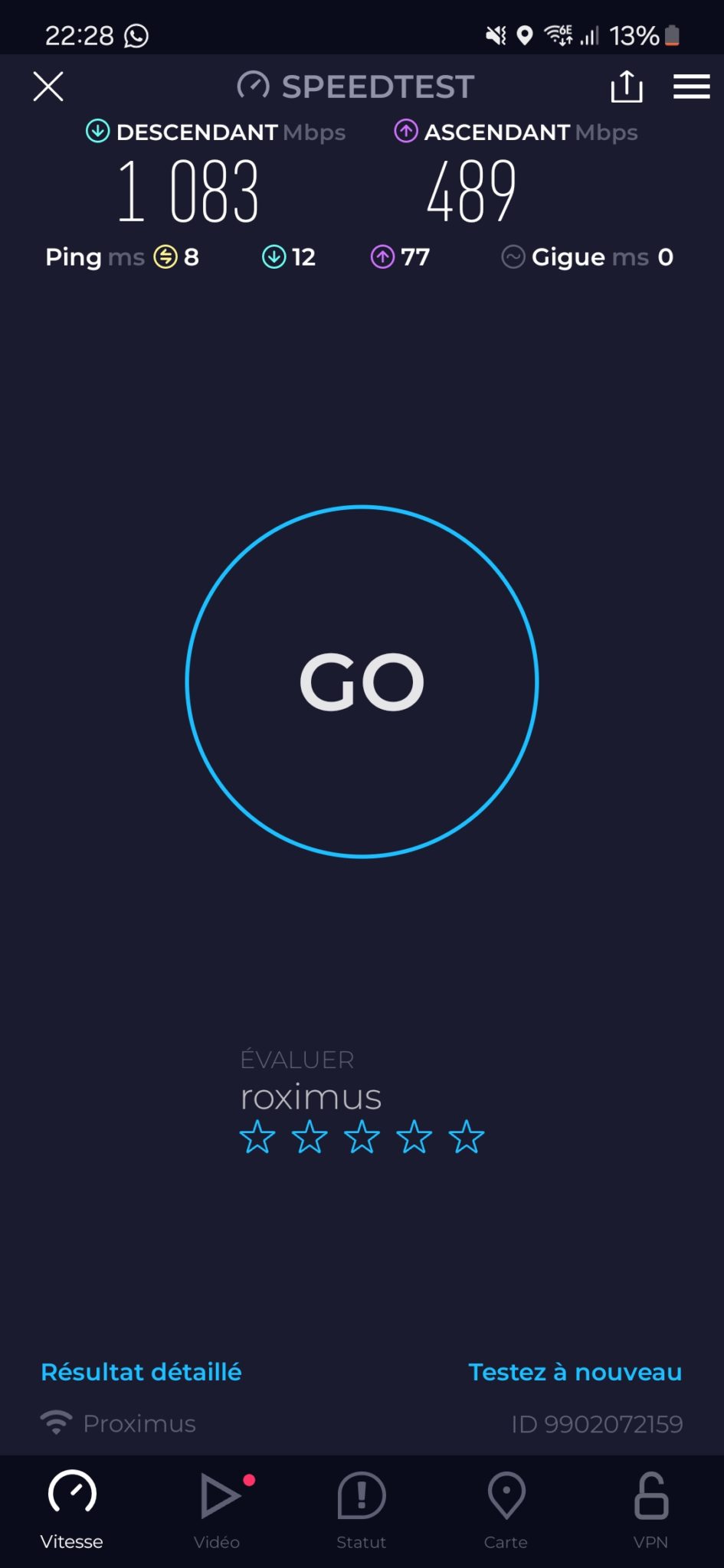Start a test with the GO button
This screenshot has height=1568, width=724.
(362, 681)
